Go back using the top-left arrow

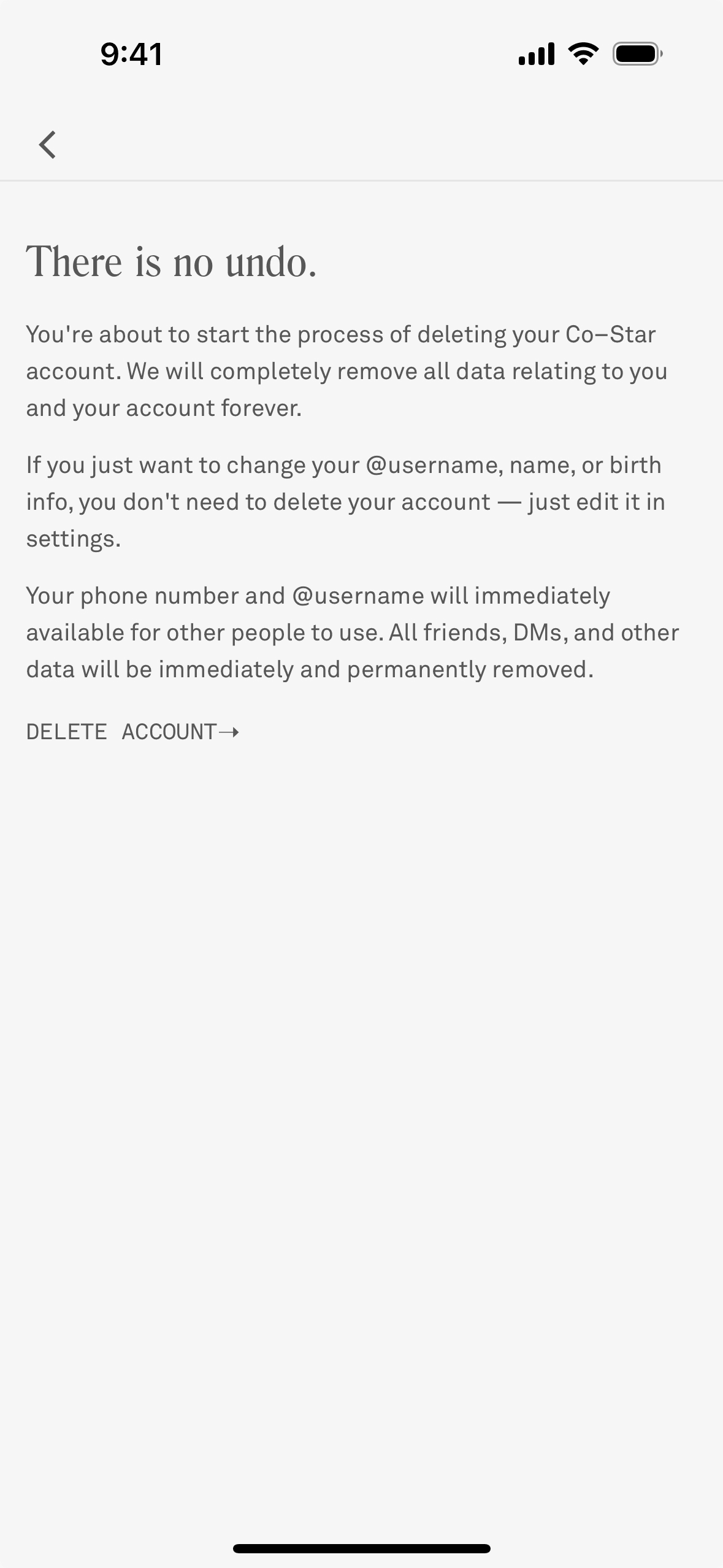47,145
